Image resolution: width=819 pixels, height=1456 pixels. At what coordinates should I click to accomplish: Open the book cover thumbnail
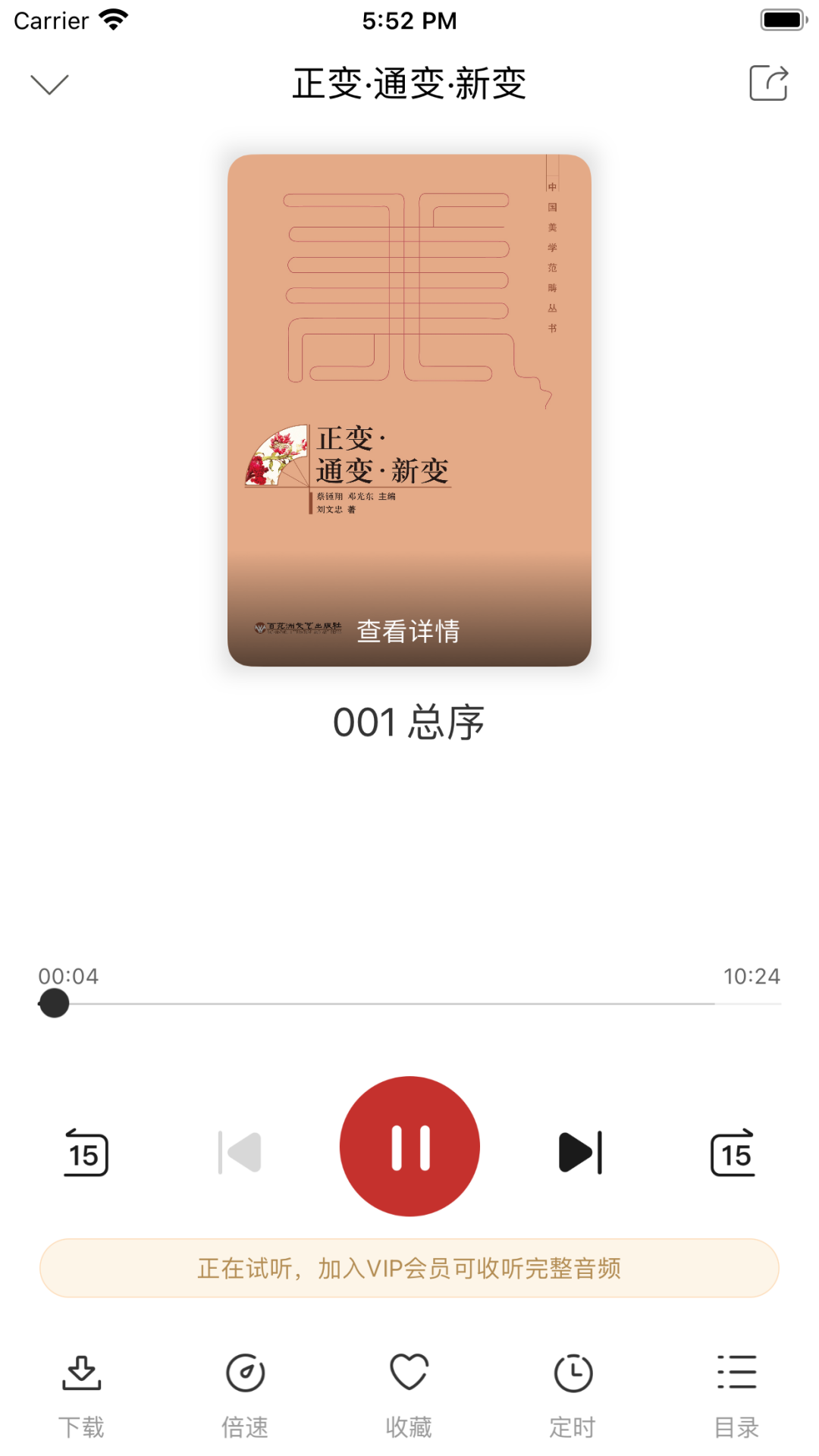pos(409,379)
